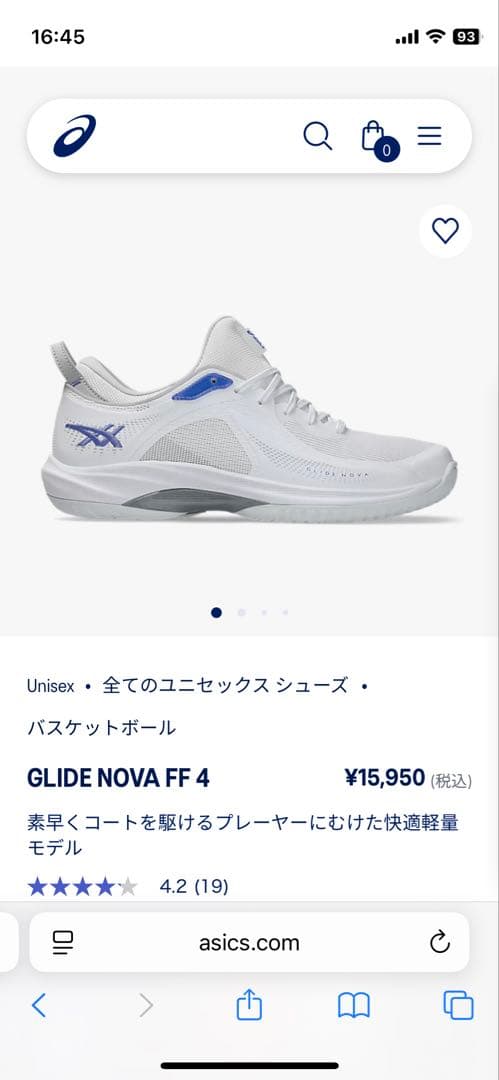Viewport: 499px width, 1080px height.
Task: Open 全てのユニセックス シューズ breadcrumb
Action: [x=225, y=686]
